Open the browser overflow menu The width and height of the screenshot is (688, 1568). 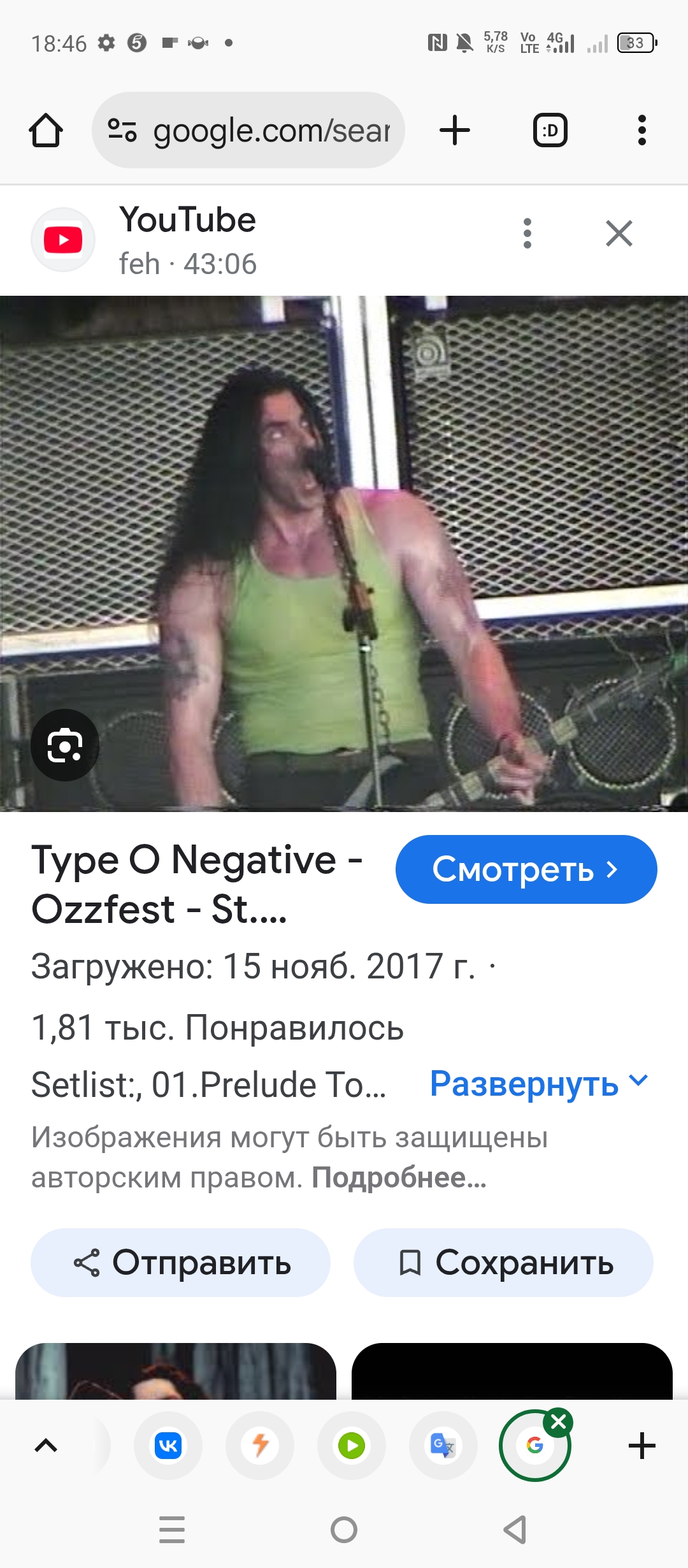pos(642,130)
